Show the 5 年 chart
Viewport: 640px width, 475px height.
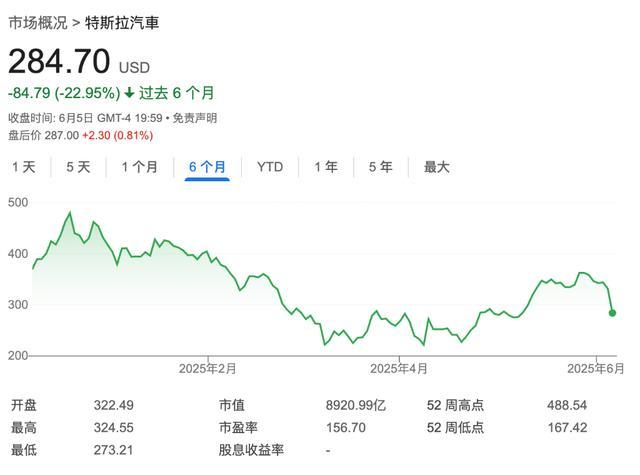click(x=380, y=167)
